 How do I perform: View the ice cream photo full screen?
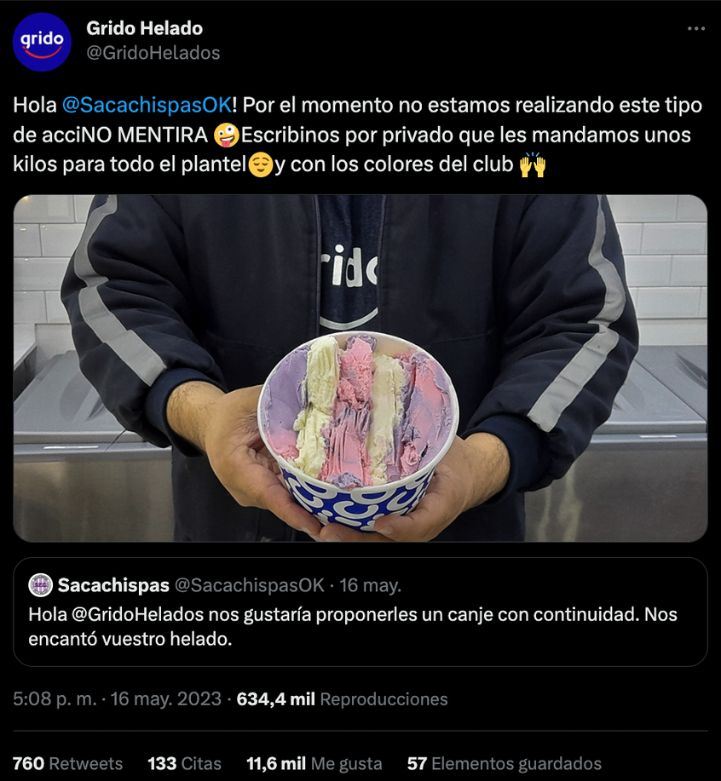[x=360, y=368]
